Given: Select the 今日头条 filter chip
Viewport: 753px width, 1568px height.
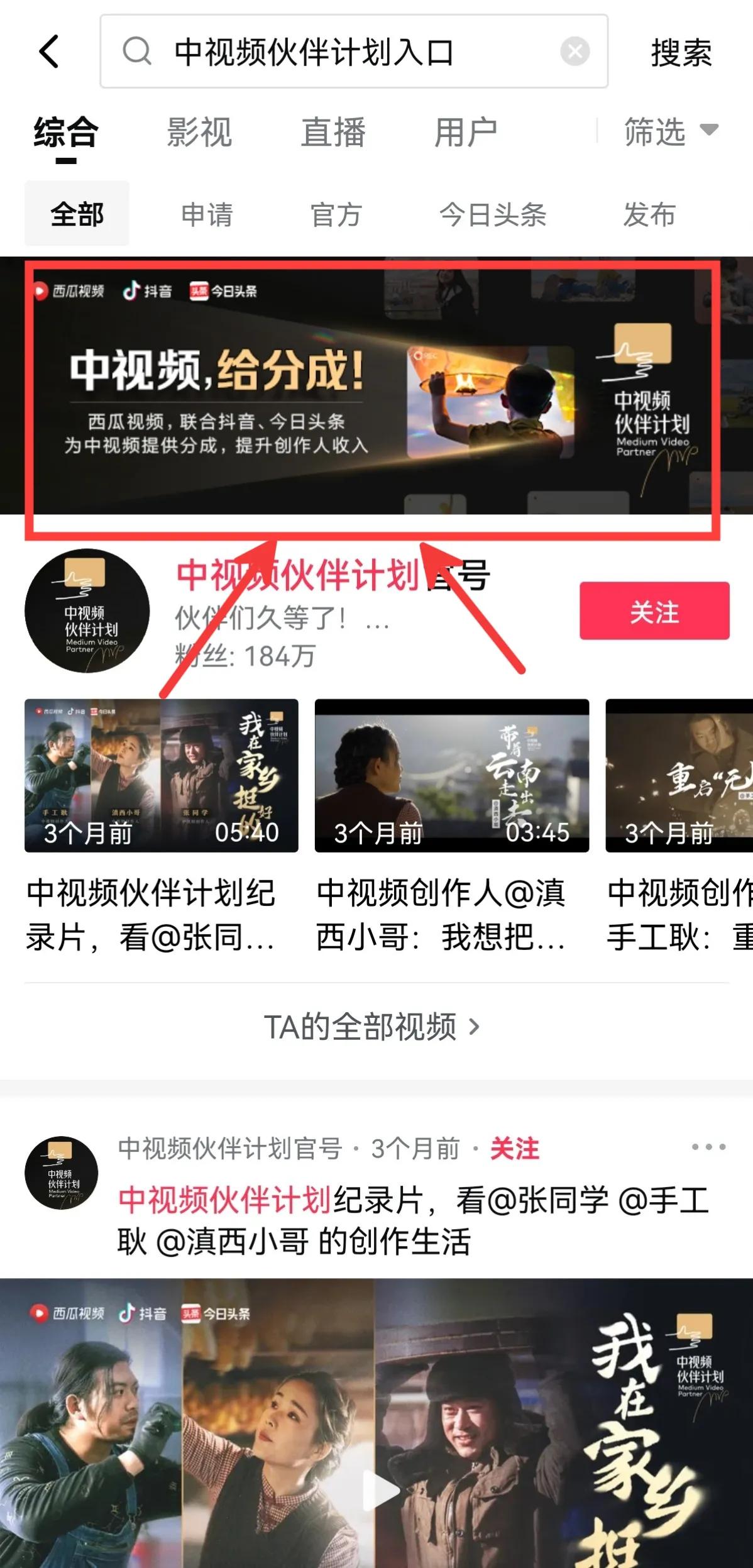Looking at the screenshot, I should (x=493, y=215).
